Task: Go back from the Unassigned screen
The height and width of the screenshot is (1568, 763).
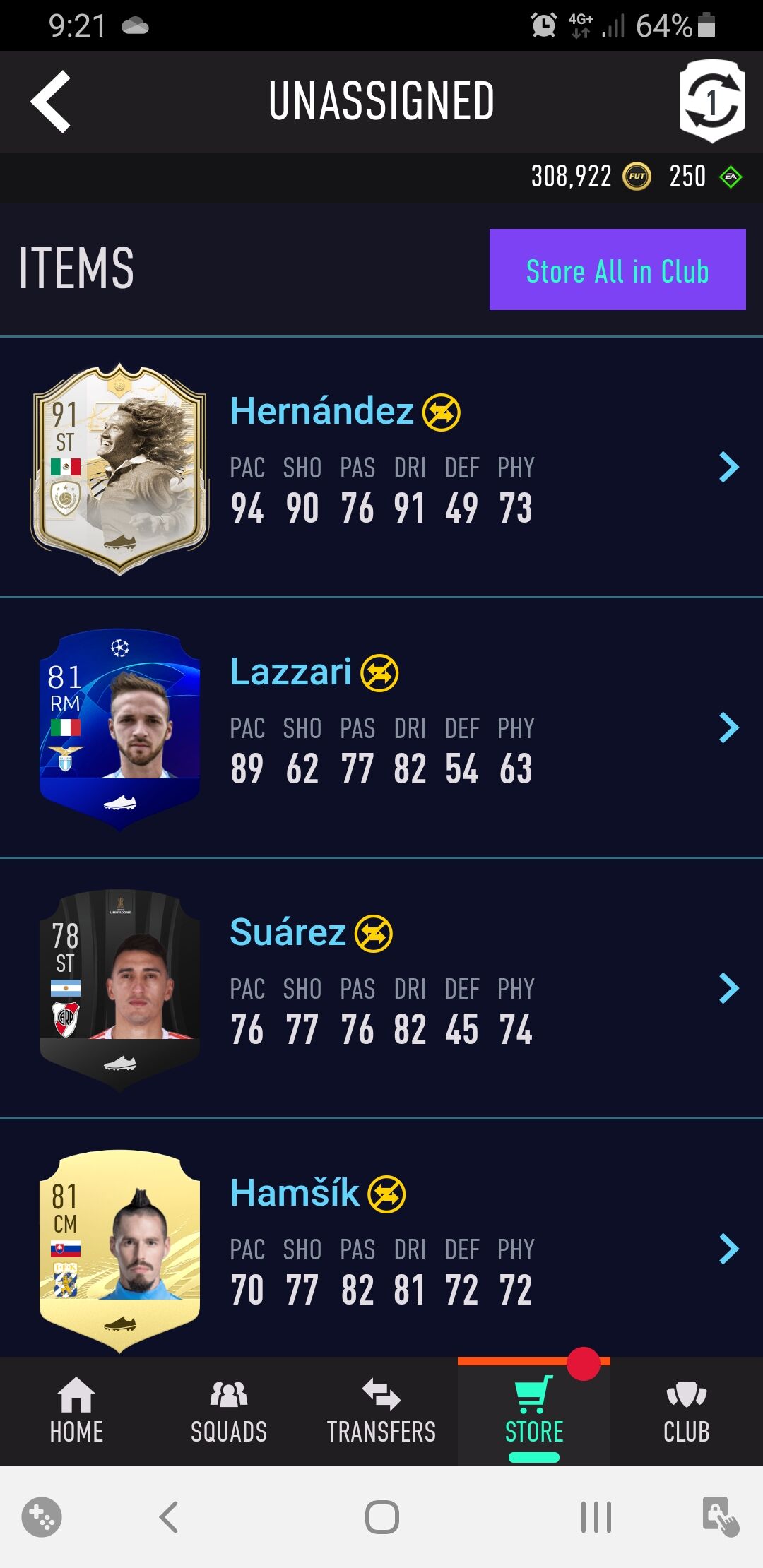Action: coord(51,101)
